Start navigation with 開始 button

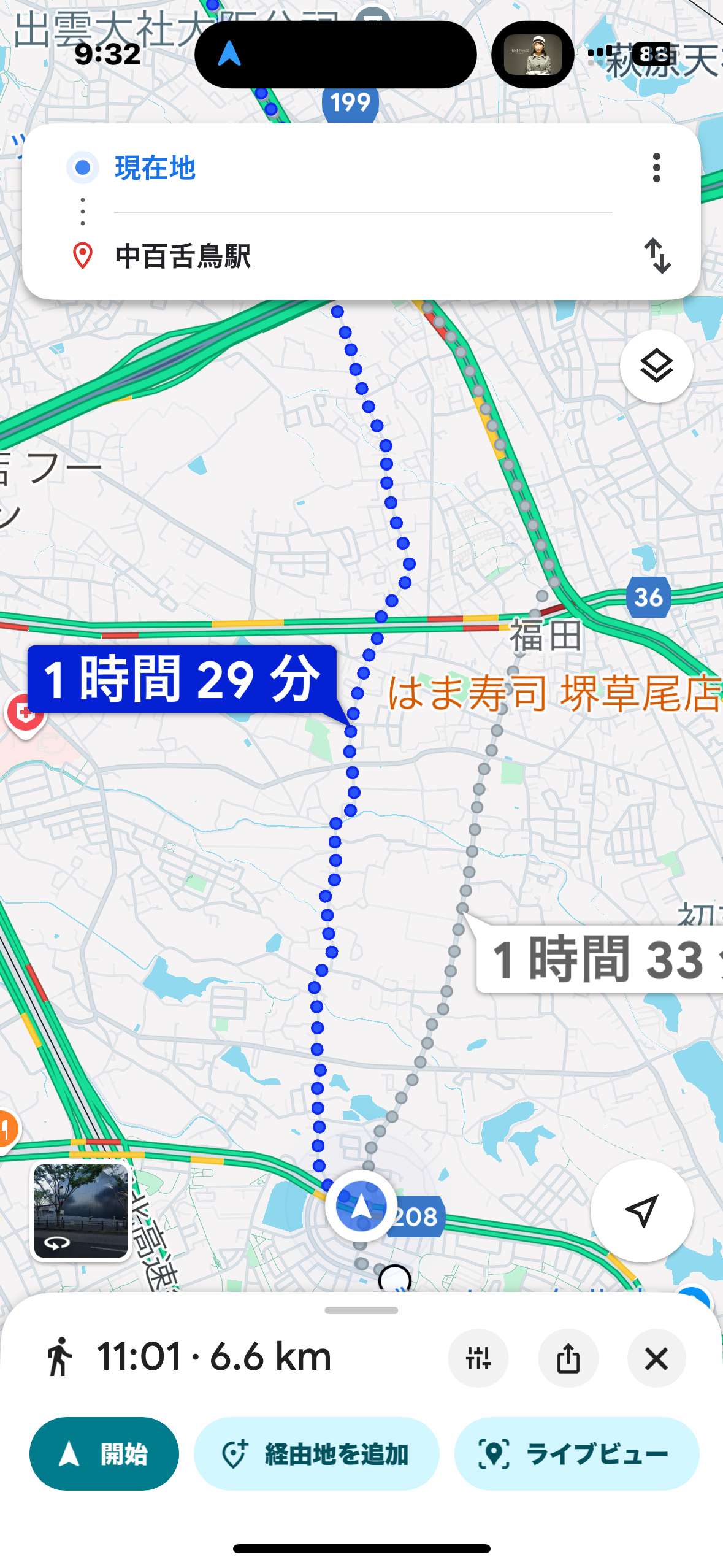click(104, 1453)
